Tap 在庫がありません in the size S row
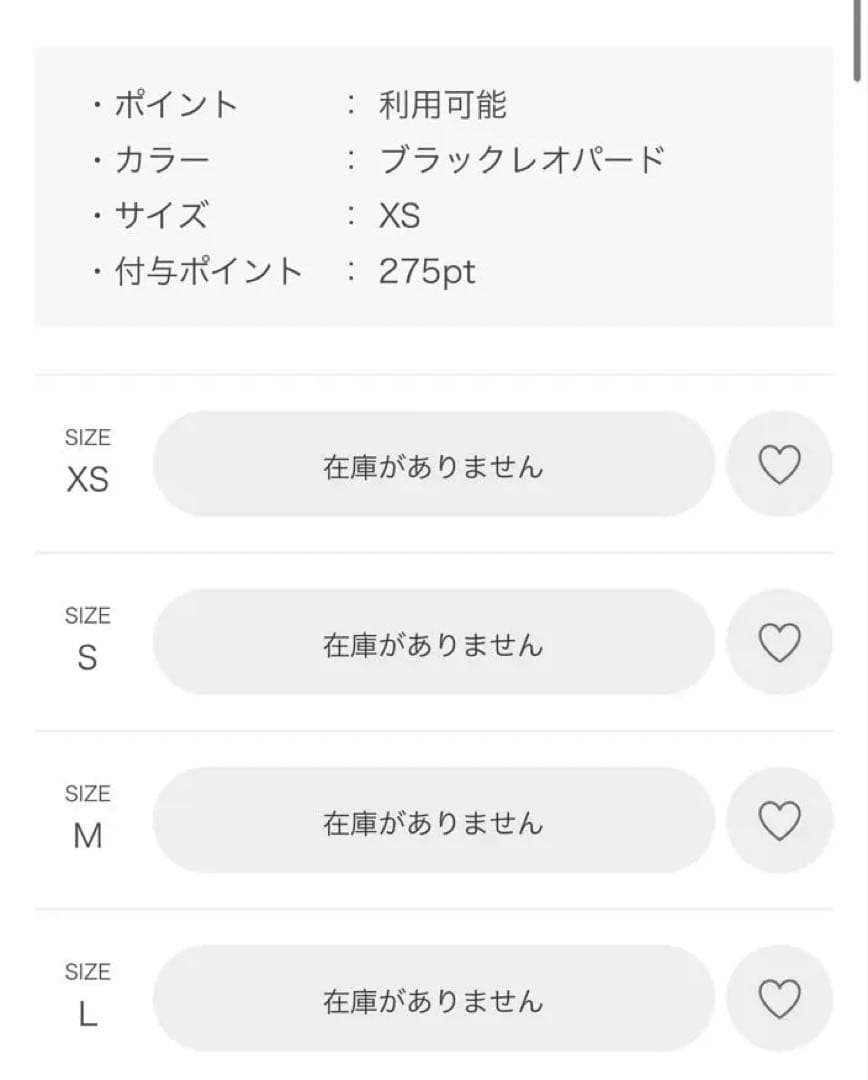 coord(435,641)
